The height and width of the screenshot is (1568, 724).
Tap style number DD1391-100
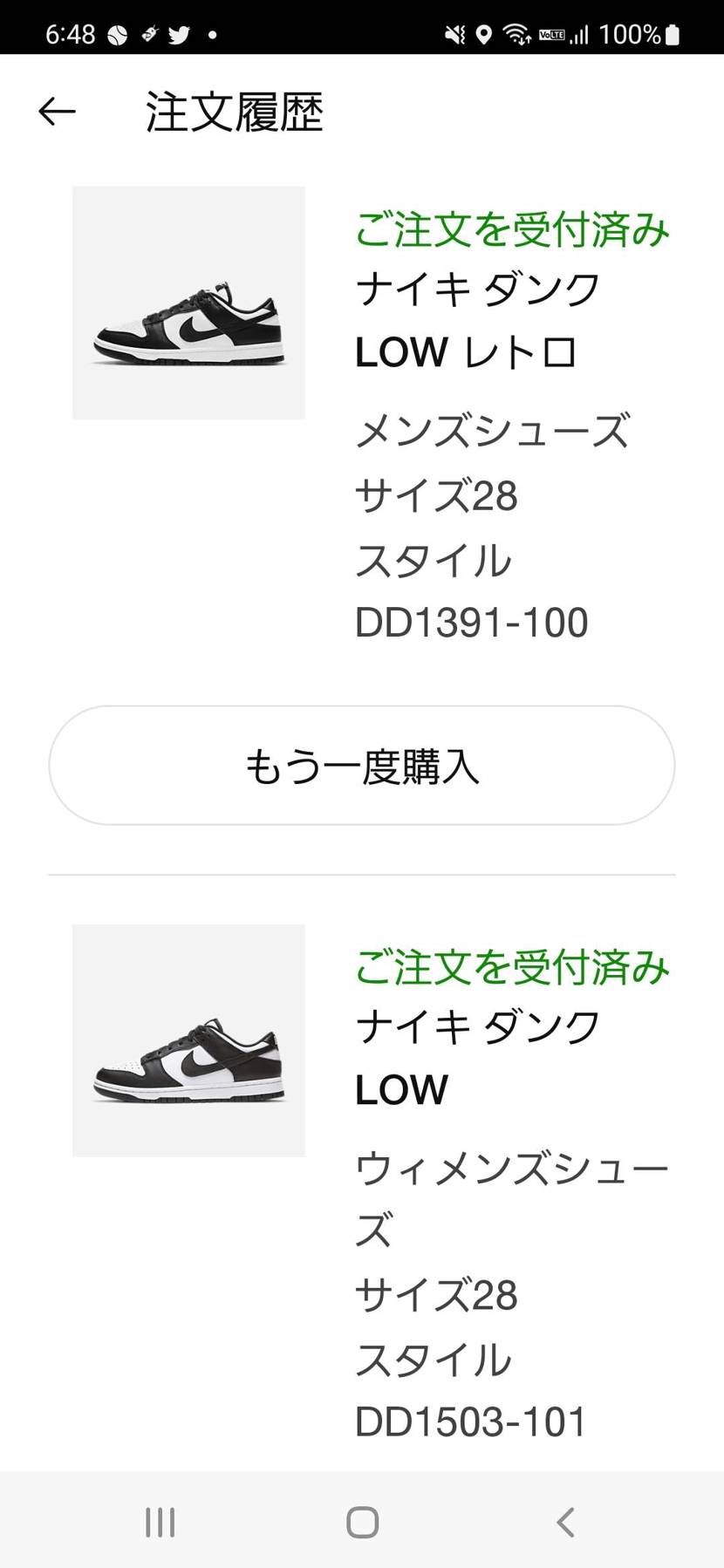click(x=472, y=621)
